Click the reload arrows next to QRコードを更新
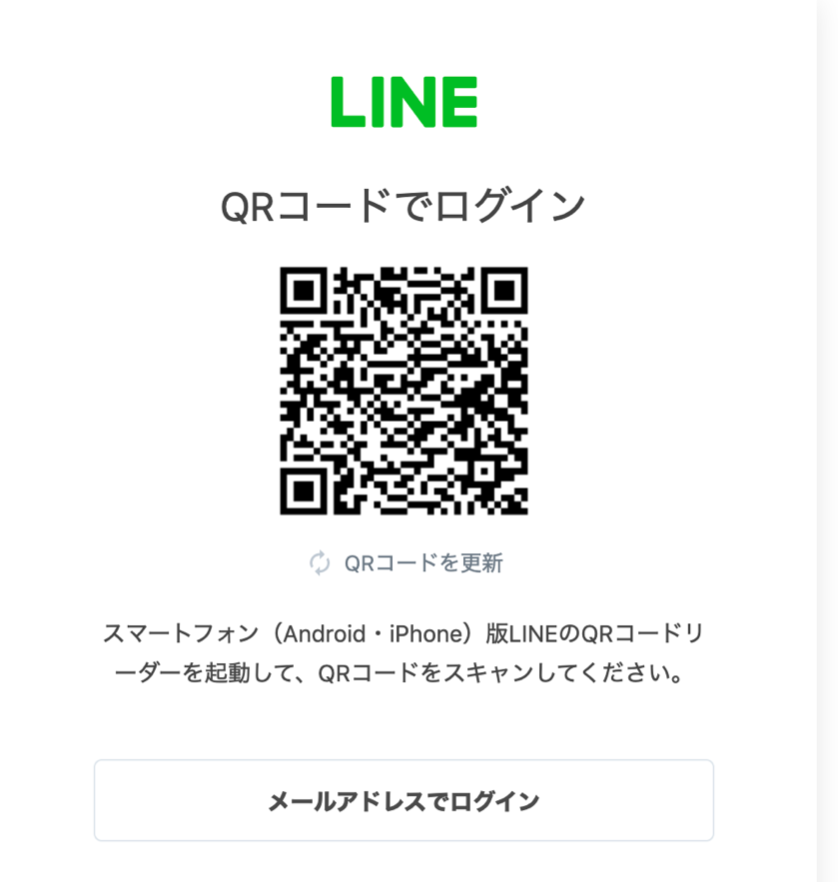This screenshot has height=882, width=838. pyautogui.click(x=318, y=562)
